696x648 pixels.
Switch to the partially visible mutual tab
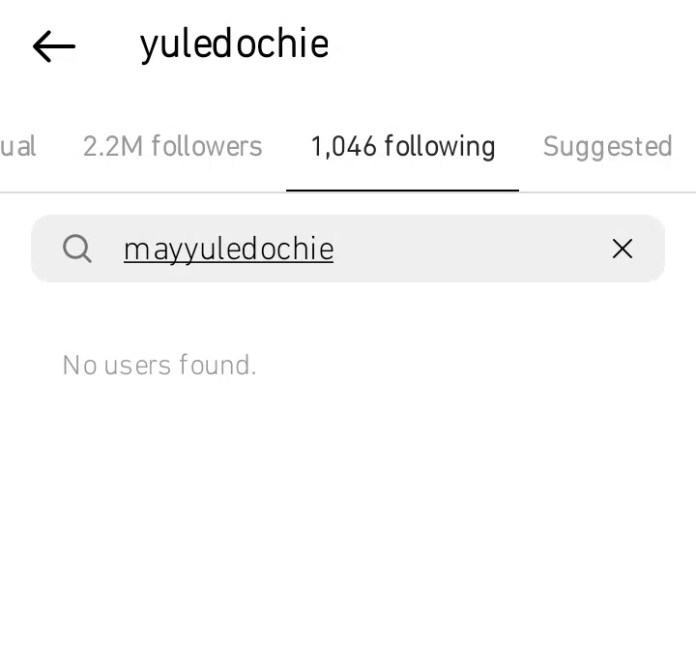coord(18,147)
